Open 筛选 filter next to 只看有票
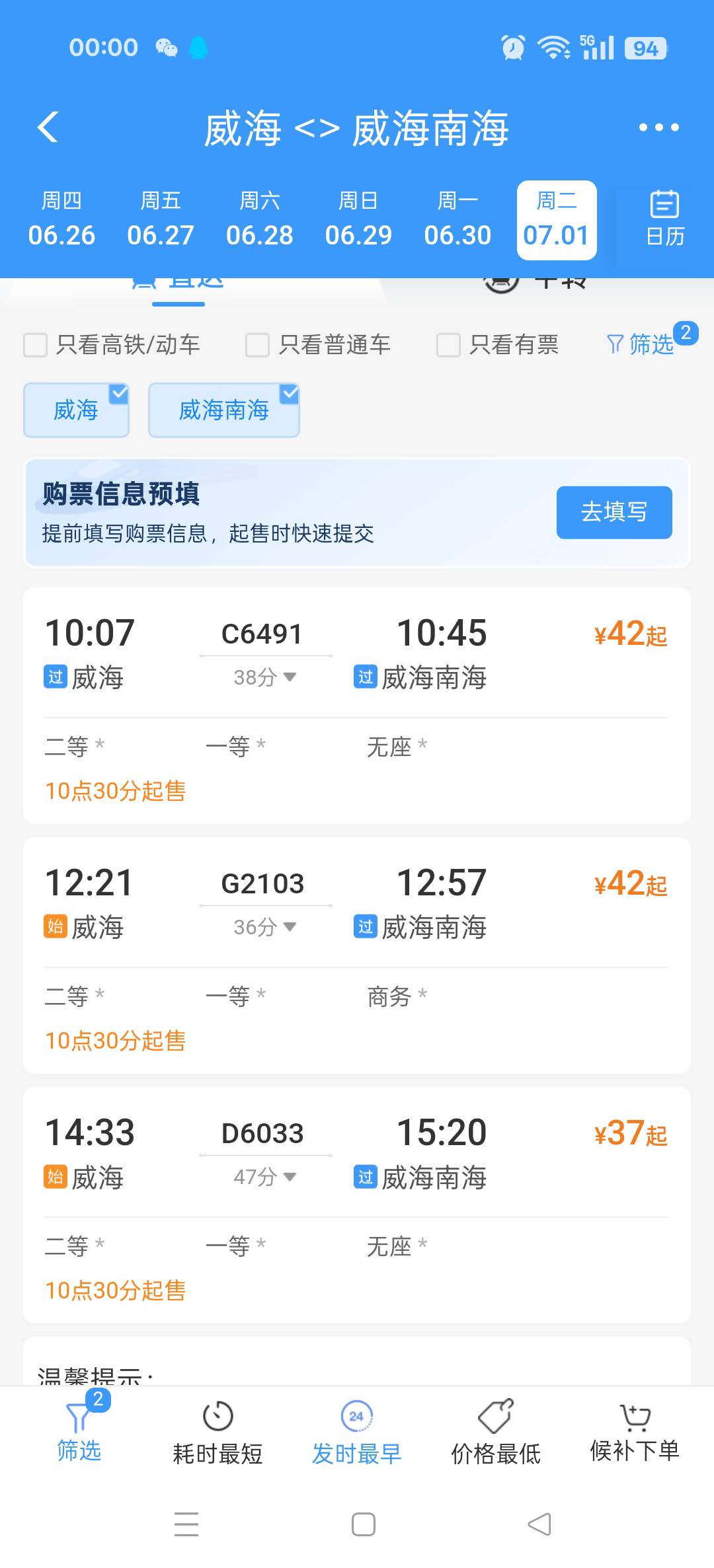The height and width of the screenshot is (1568, 714). pyautogui.click(x=640, y=344)
